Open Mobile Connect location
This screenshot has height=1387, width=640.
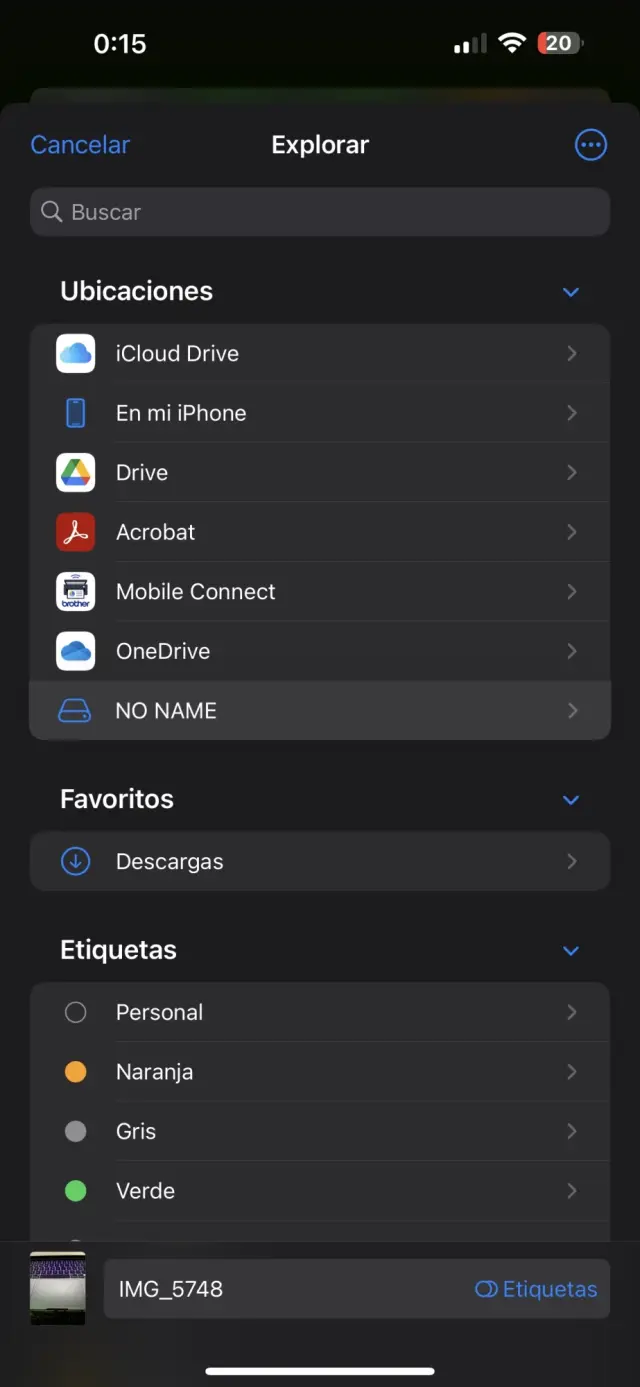[320, 592]
